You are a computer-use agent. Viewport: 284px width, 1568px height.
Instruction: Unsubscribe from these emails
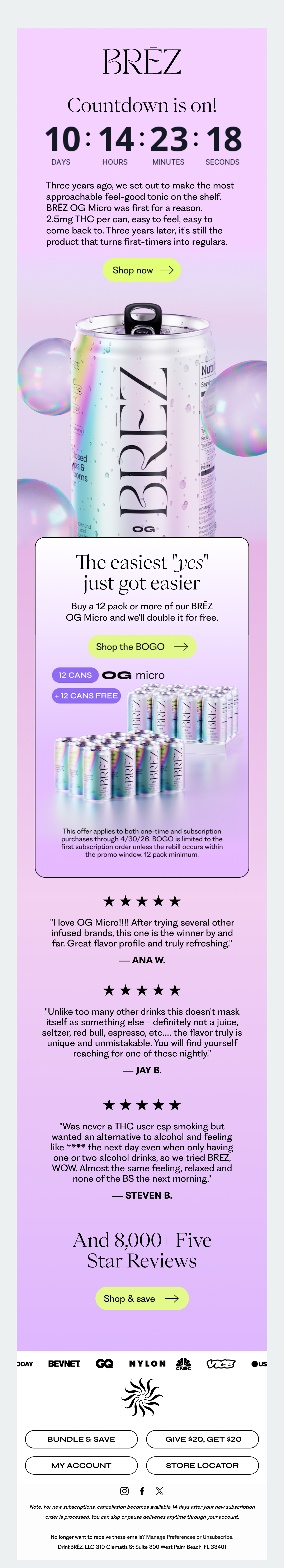[x=217, y=1537]
